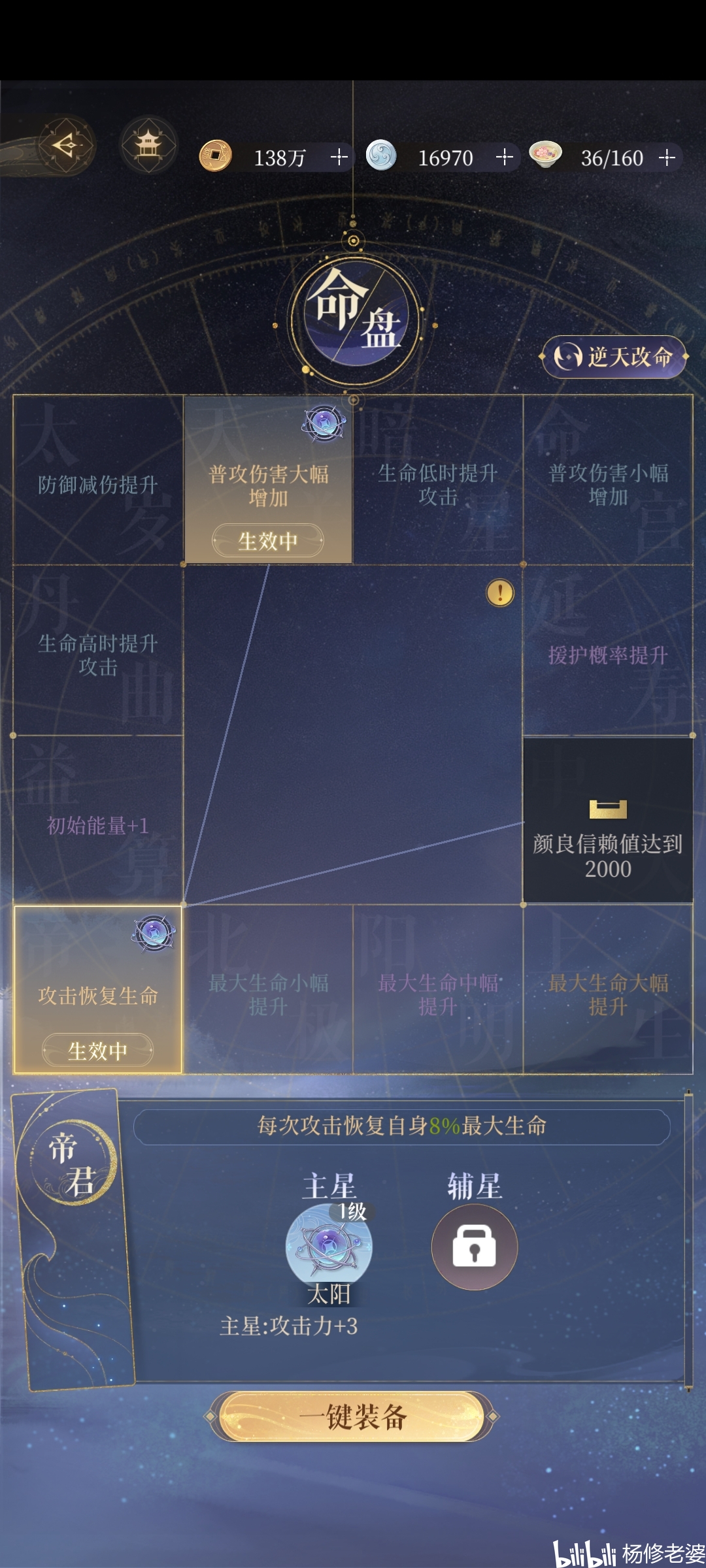Select the 普攻伤害大幅增加 cell

(268, 480)
